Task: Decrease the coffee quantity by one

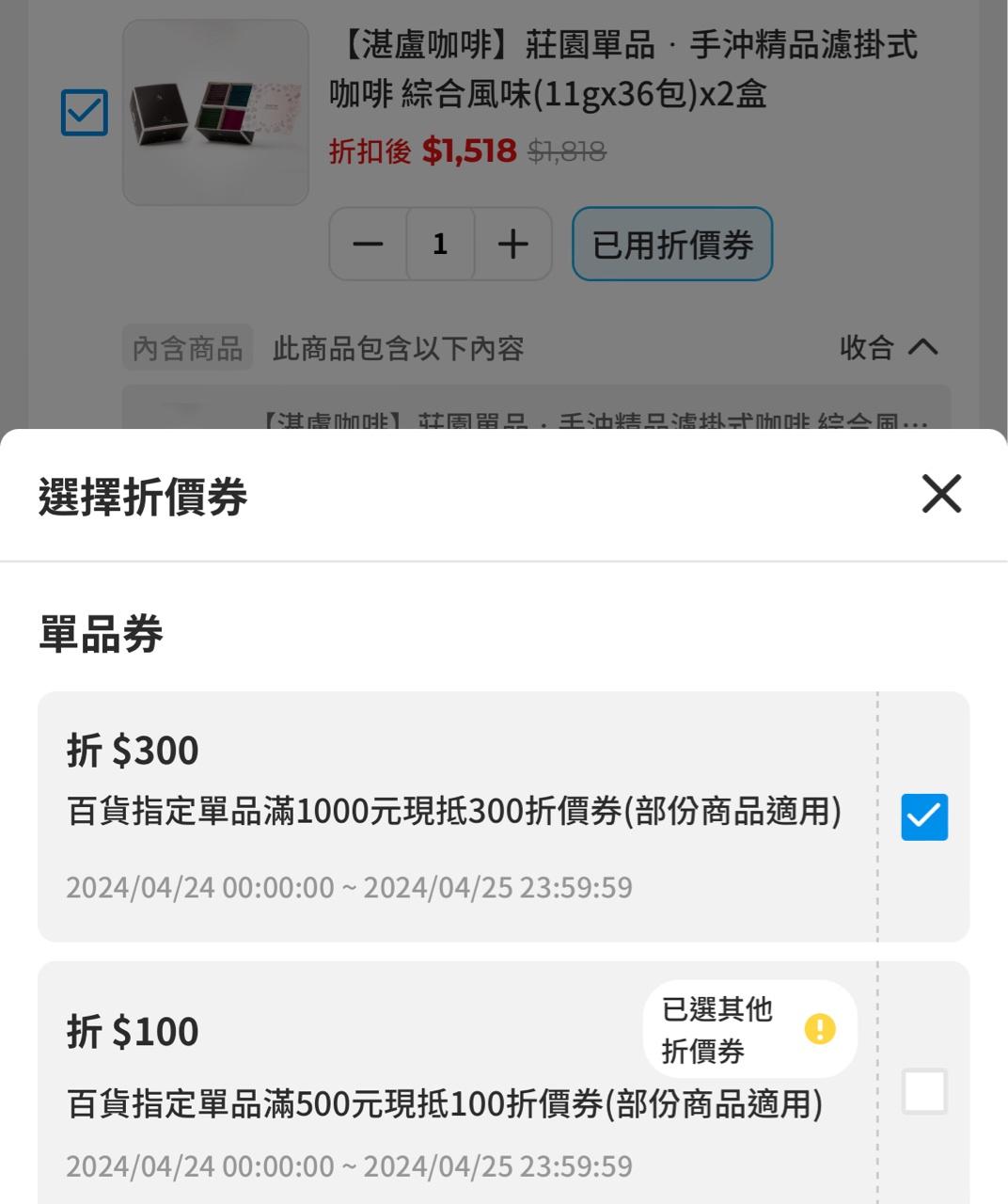Action: [368, 245]
